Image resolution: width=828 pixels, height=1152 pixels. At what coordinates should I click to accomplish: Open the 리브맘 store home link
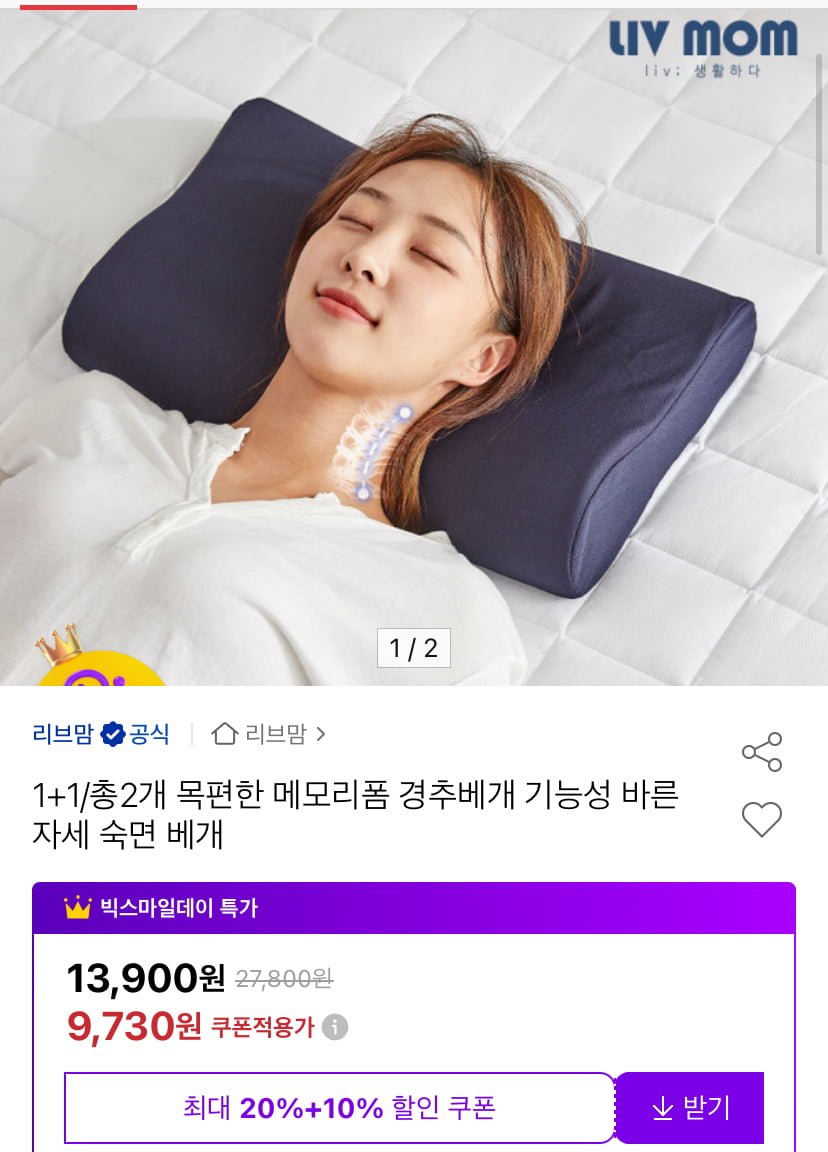(x=268, y=734)
